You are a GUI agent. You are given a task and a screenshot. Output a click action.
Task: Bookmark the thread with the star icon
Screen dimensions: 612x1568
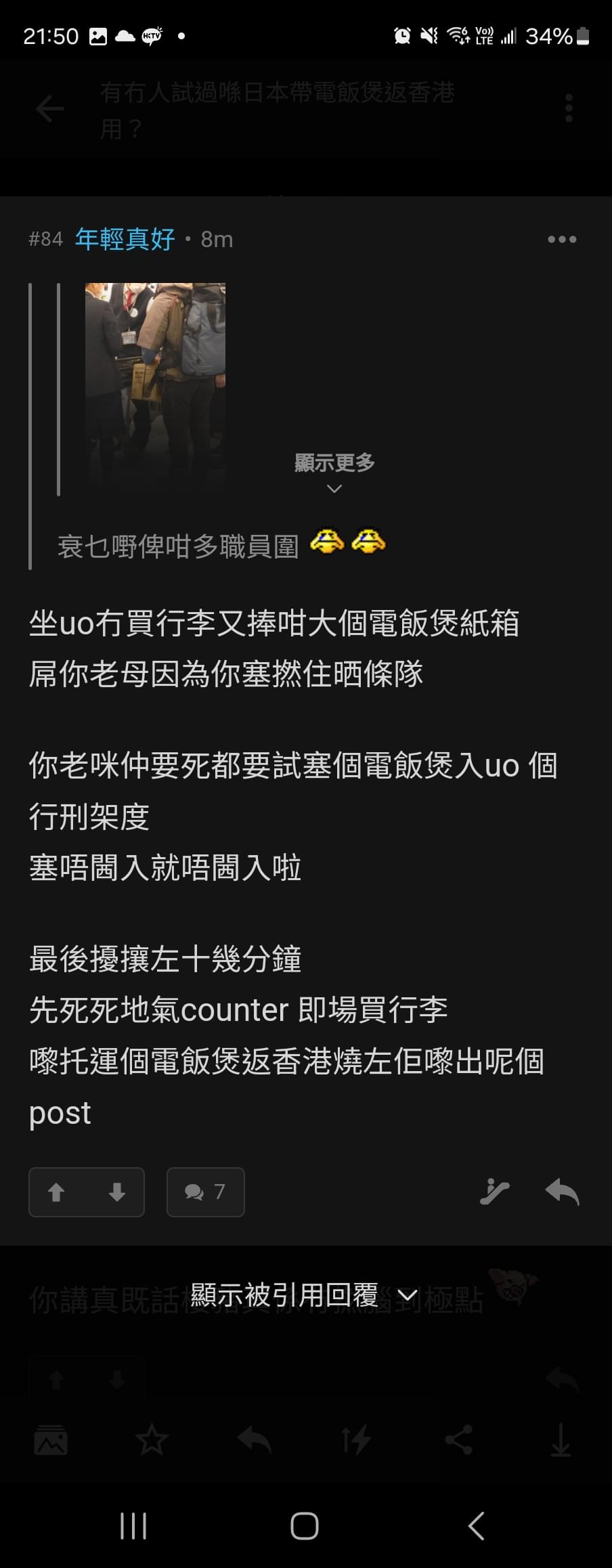[153, 1441]
